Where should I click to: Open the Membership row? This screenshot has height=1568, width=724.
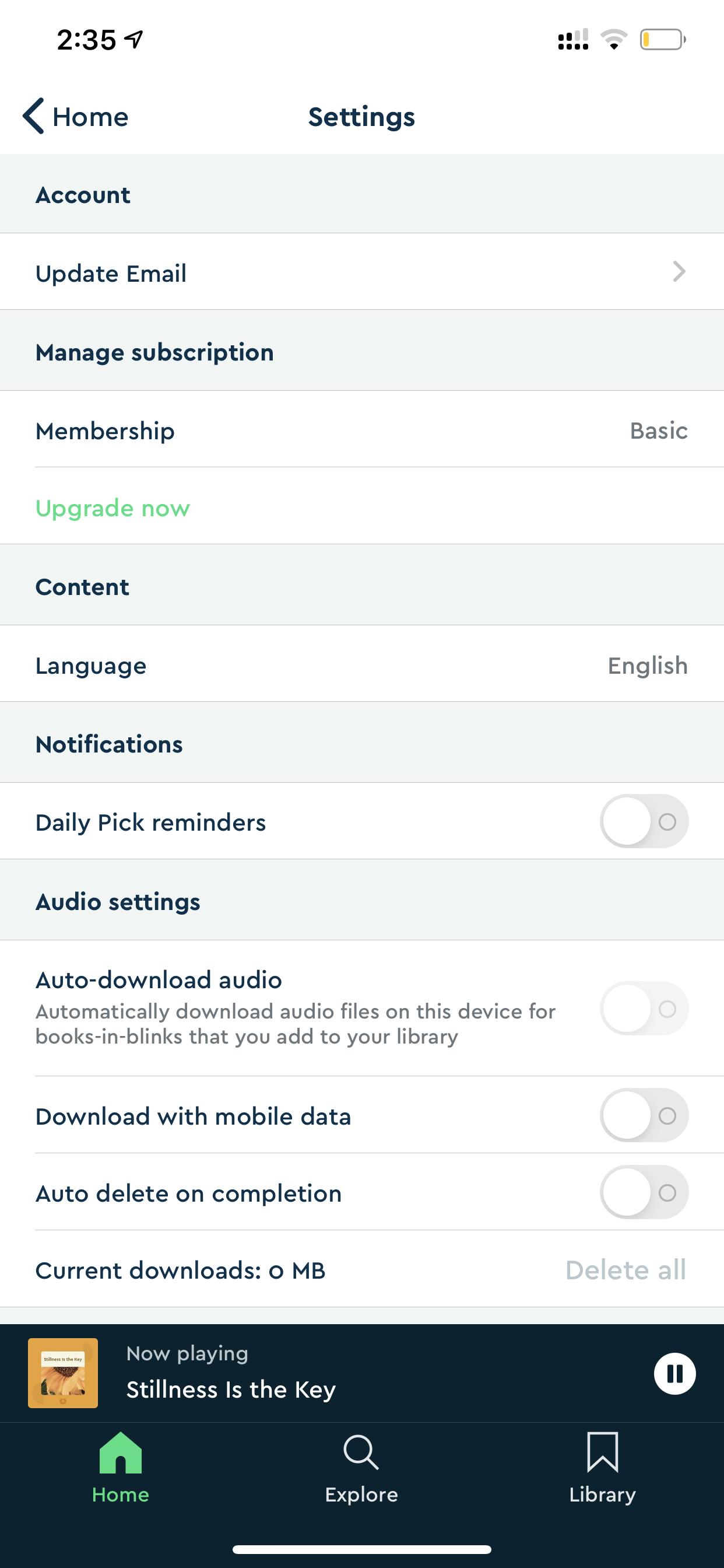coord(362,430)
